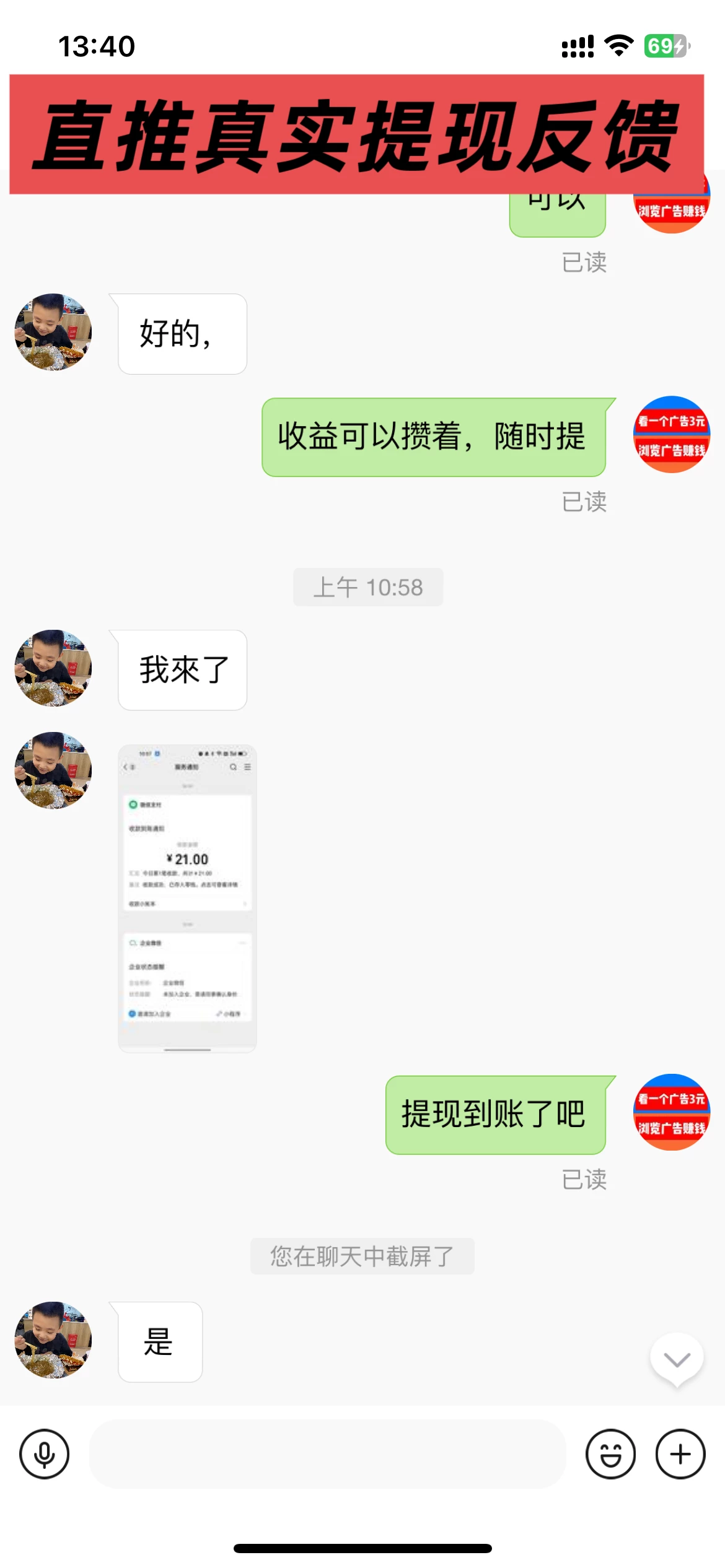The width and height of the screenshot is (725, 1568).
Task: Jump to latest messages with down arrow
Action: click(x=677, y=1359)
